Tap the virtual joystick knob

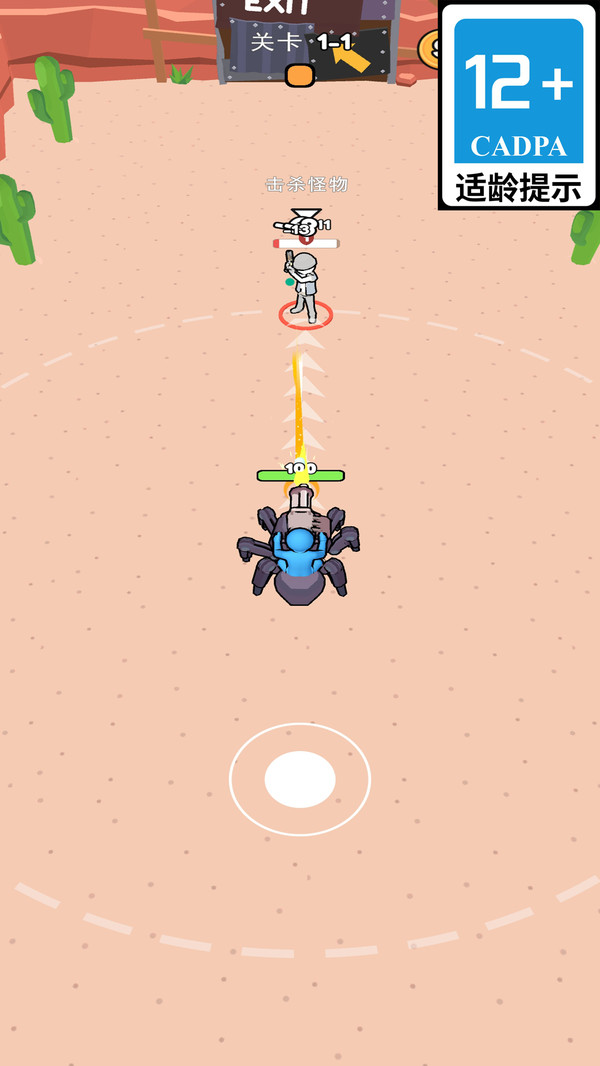coord(300,779)
